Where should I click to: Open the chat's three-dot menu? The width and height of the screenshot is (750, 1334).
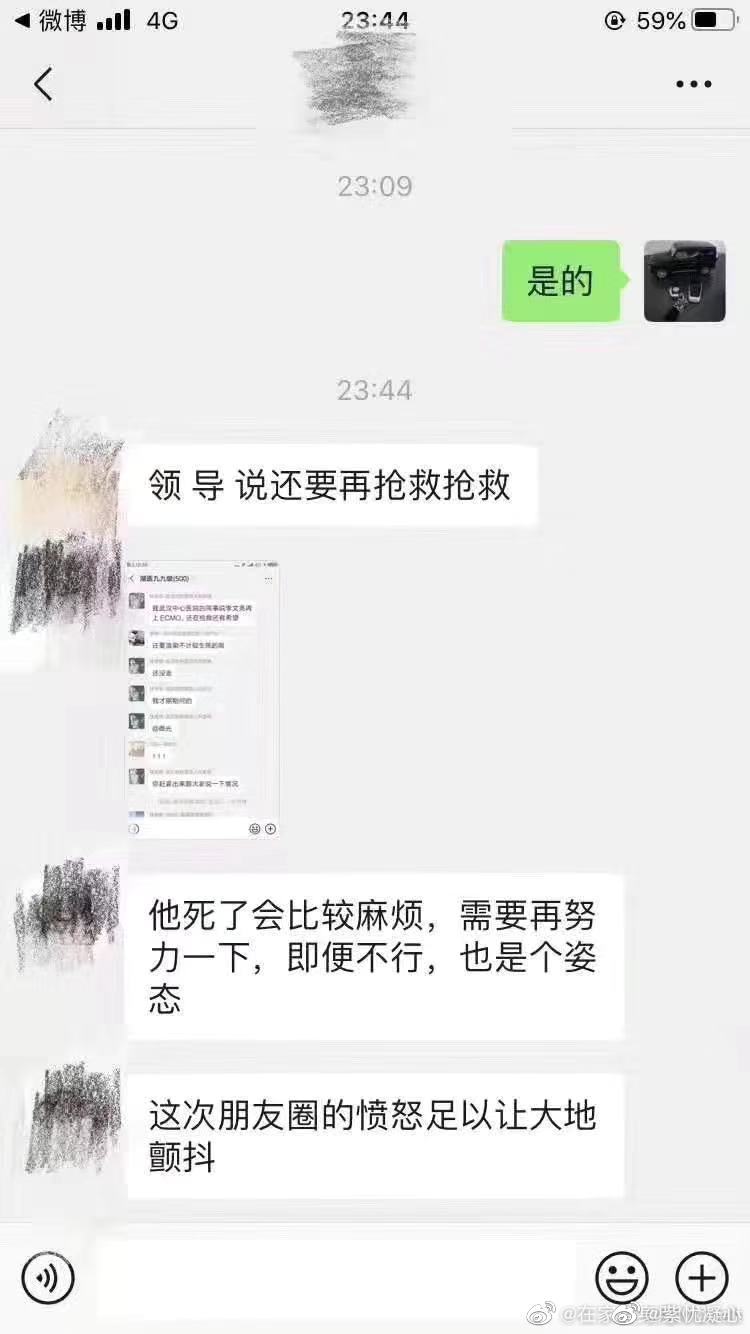tap(693, 84)
